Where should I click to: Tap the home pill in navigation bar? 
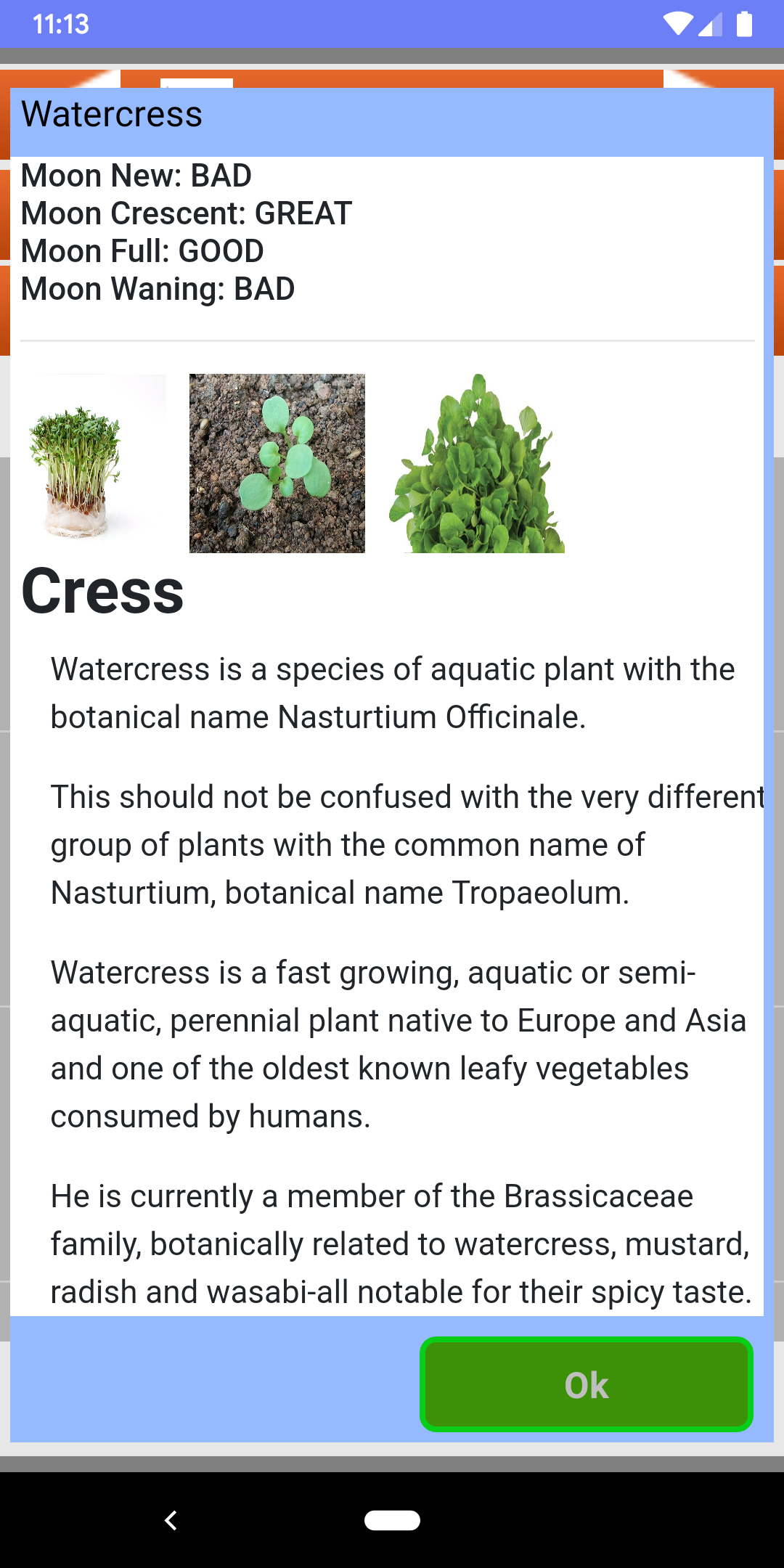[x=392, y=1520]
